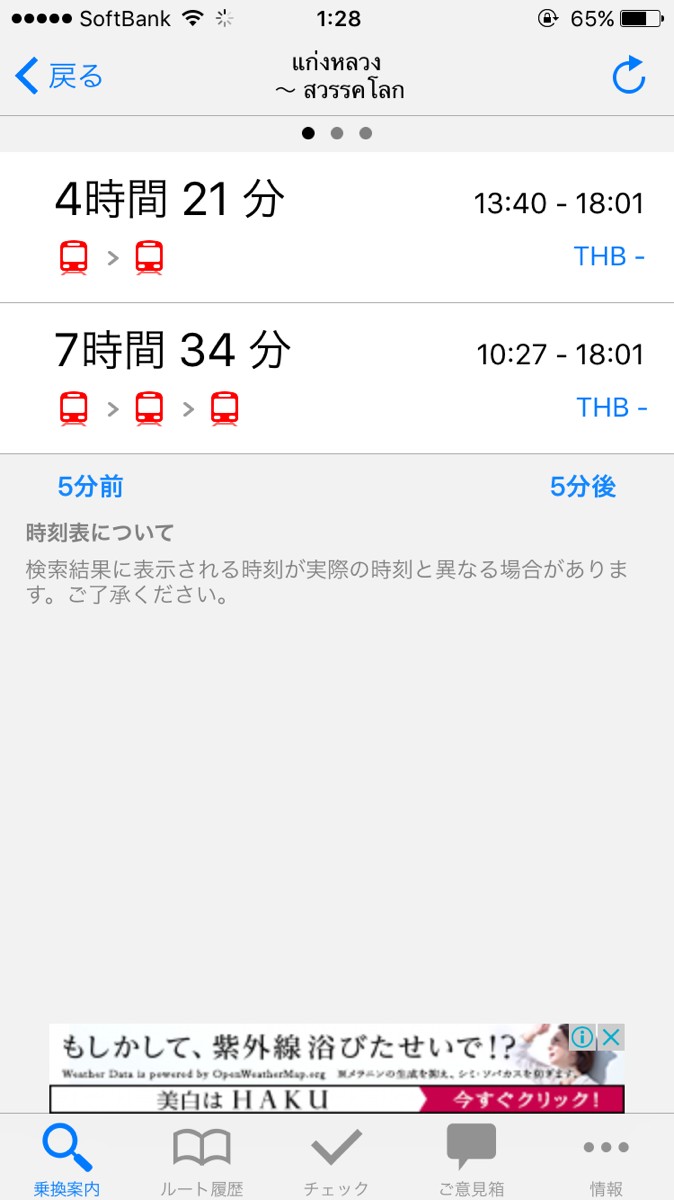This screenshot has height=1200, width=674.
Task: Open the 7時間 34分 route result
Action: (x=337, y=378)
